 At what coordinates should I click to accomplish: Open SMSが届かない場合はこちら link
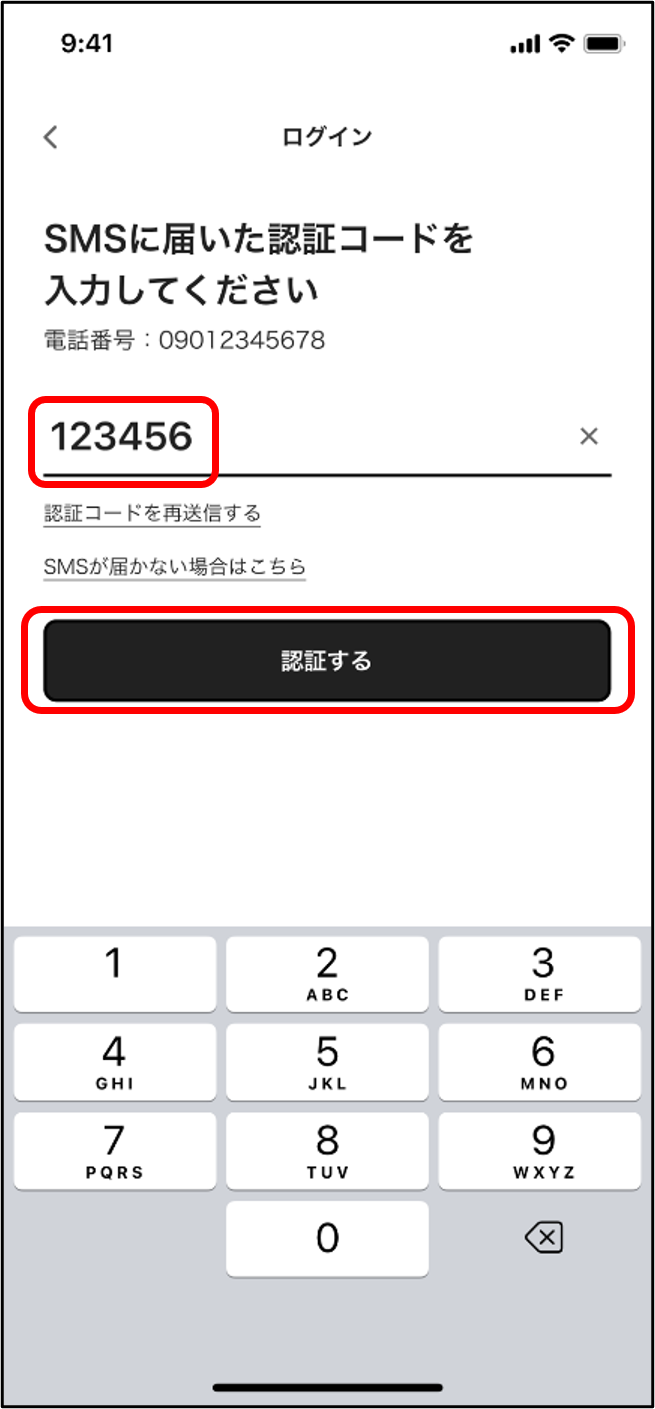[x=175, y=567]
